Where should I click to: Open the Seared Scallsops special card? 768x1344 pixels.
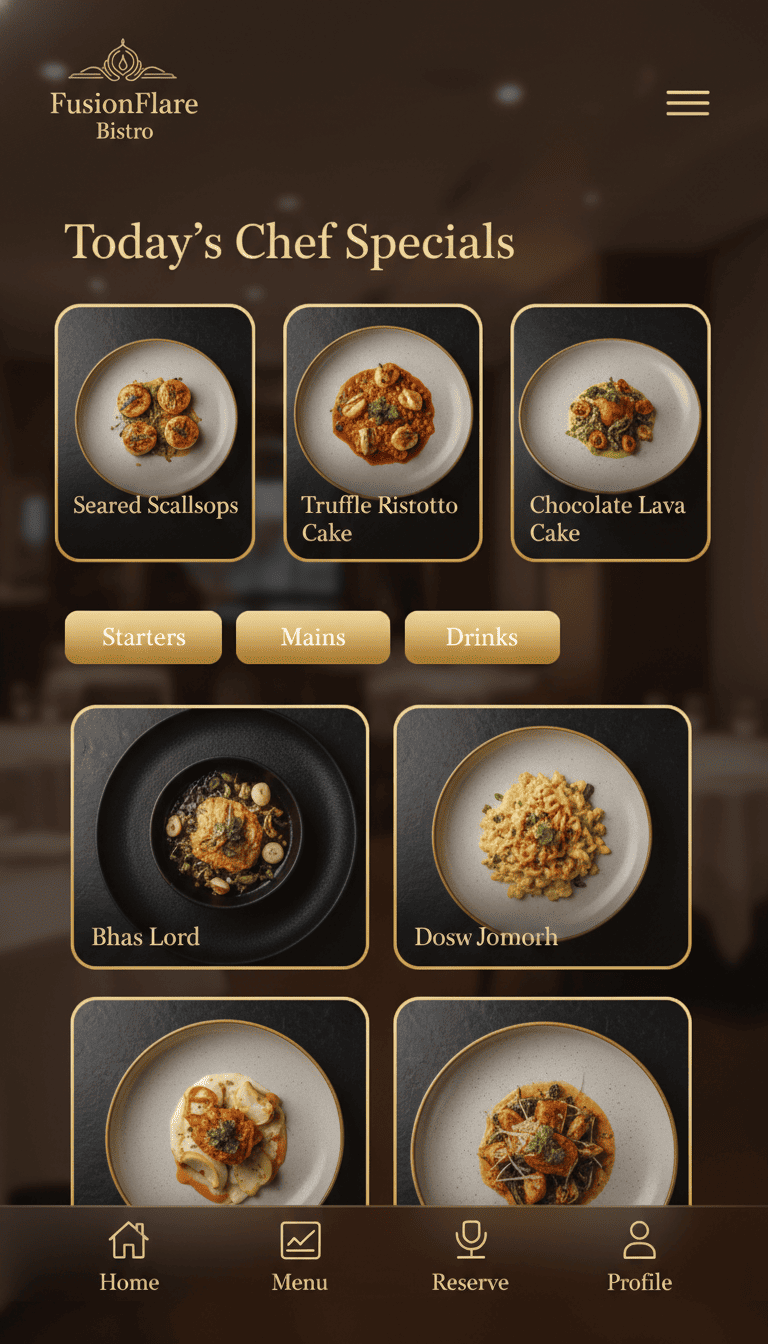click(155, 432)
